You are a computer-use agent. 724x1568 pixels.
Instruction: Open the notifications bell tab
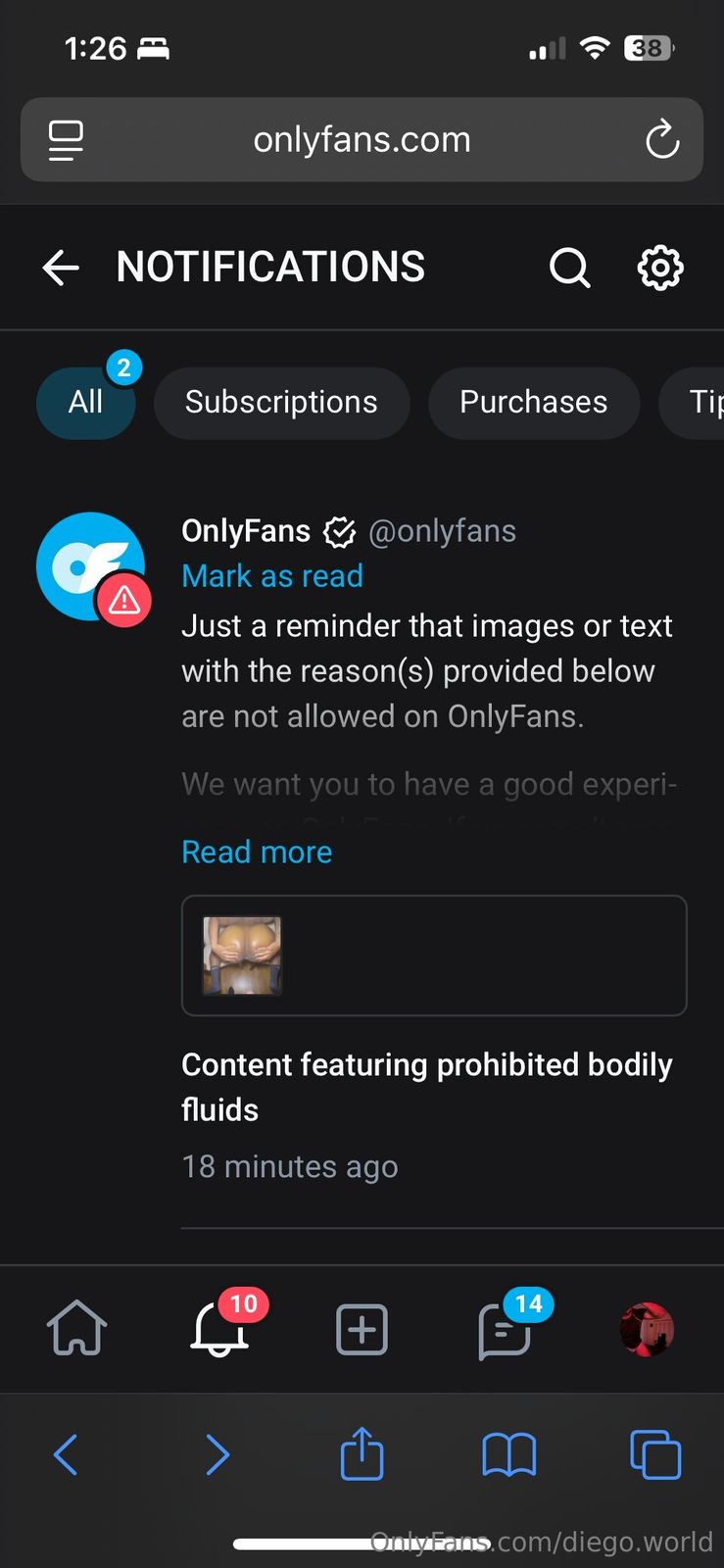pyautogui.click(x=219, y=1329)
